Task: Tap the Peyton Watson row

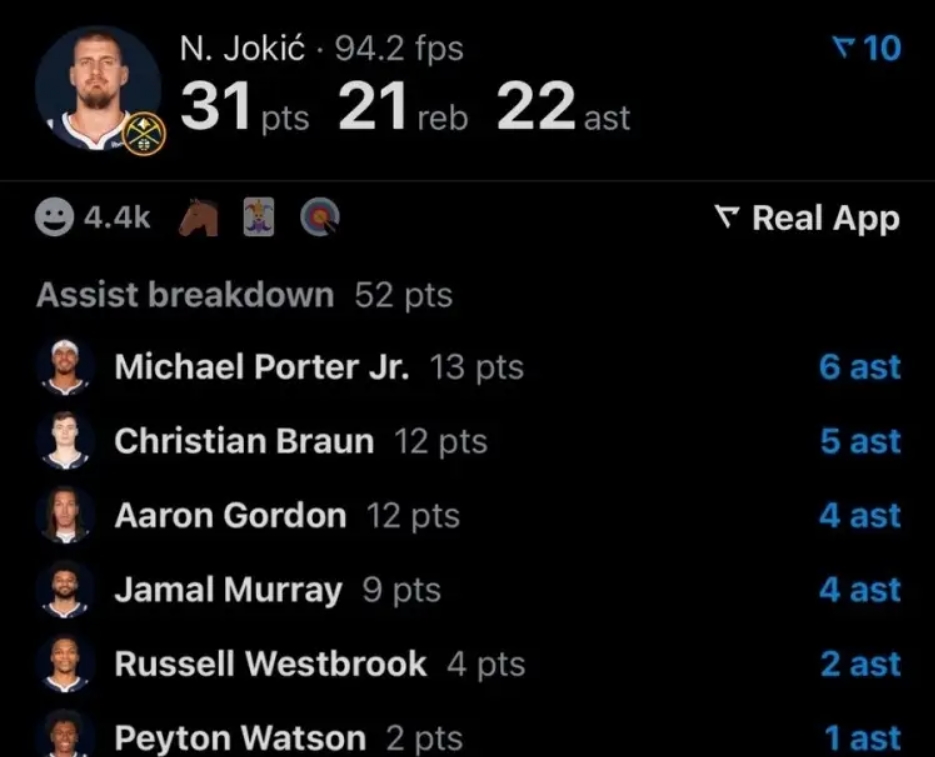Action: click(x=240, y=738)
